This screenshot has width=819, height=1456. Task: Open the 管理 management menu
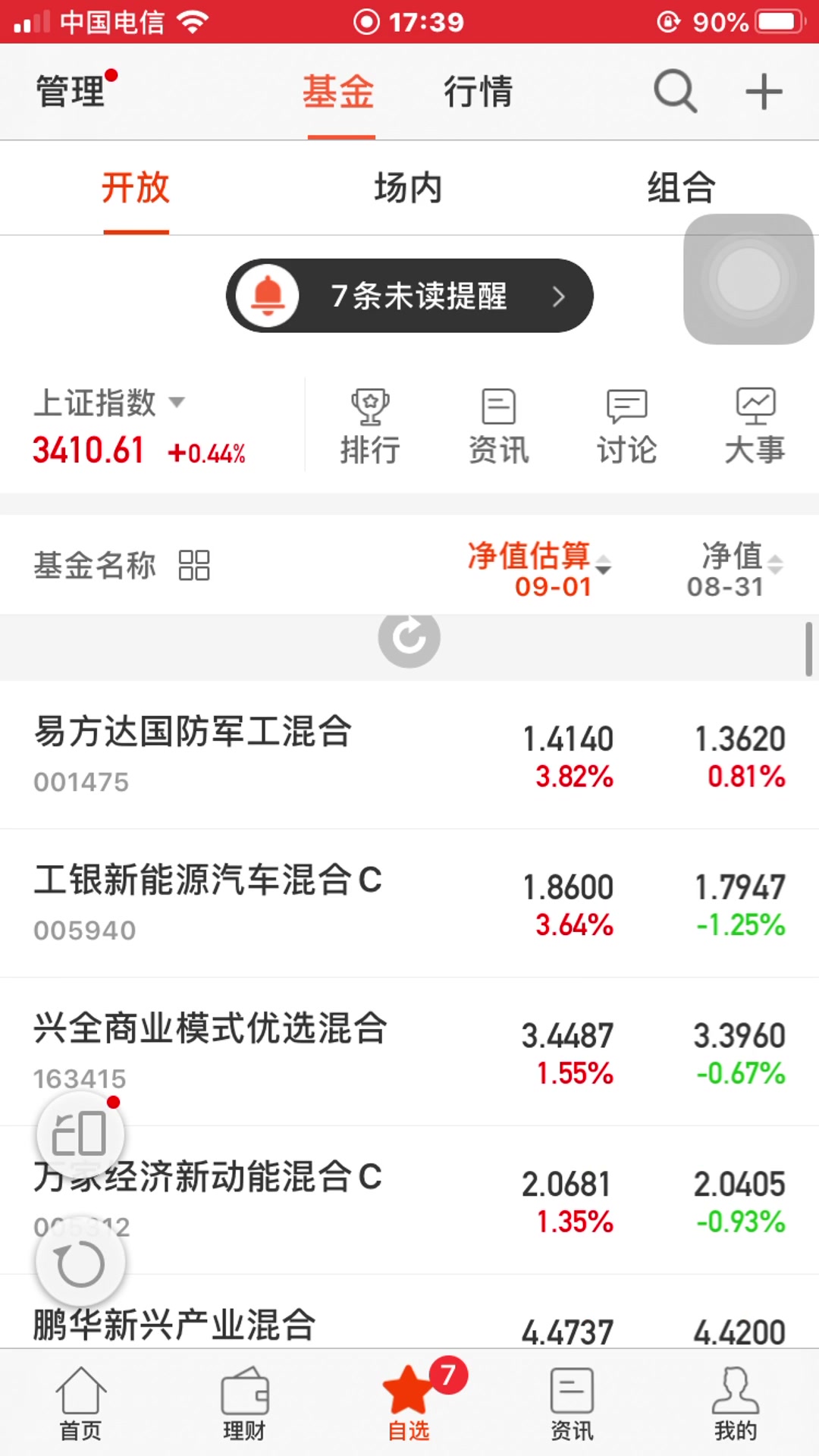point(70,91)
